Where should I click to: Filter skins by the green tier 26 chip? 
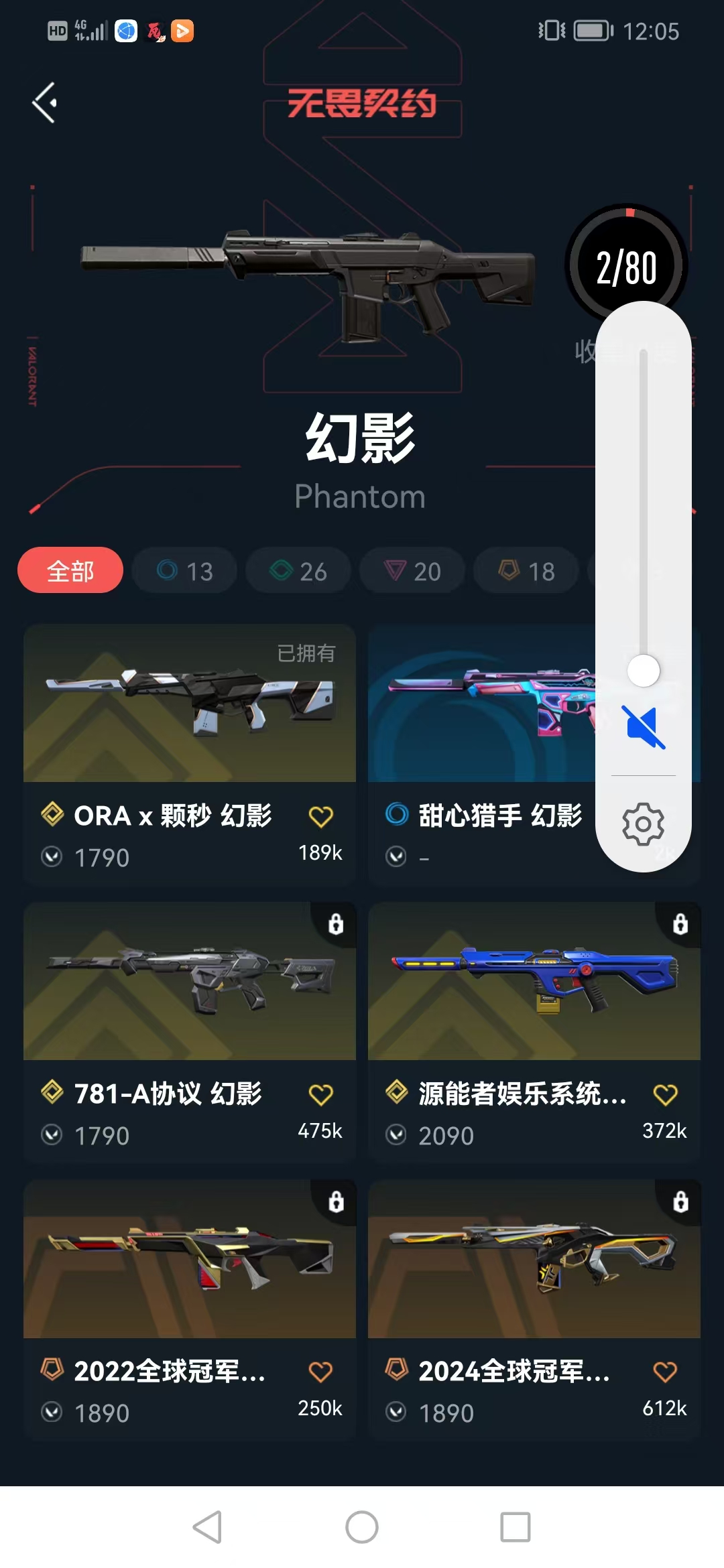298,571
